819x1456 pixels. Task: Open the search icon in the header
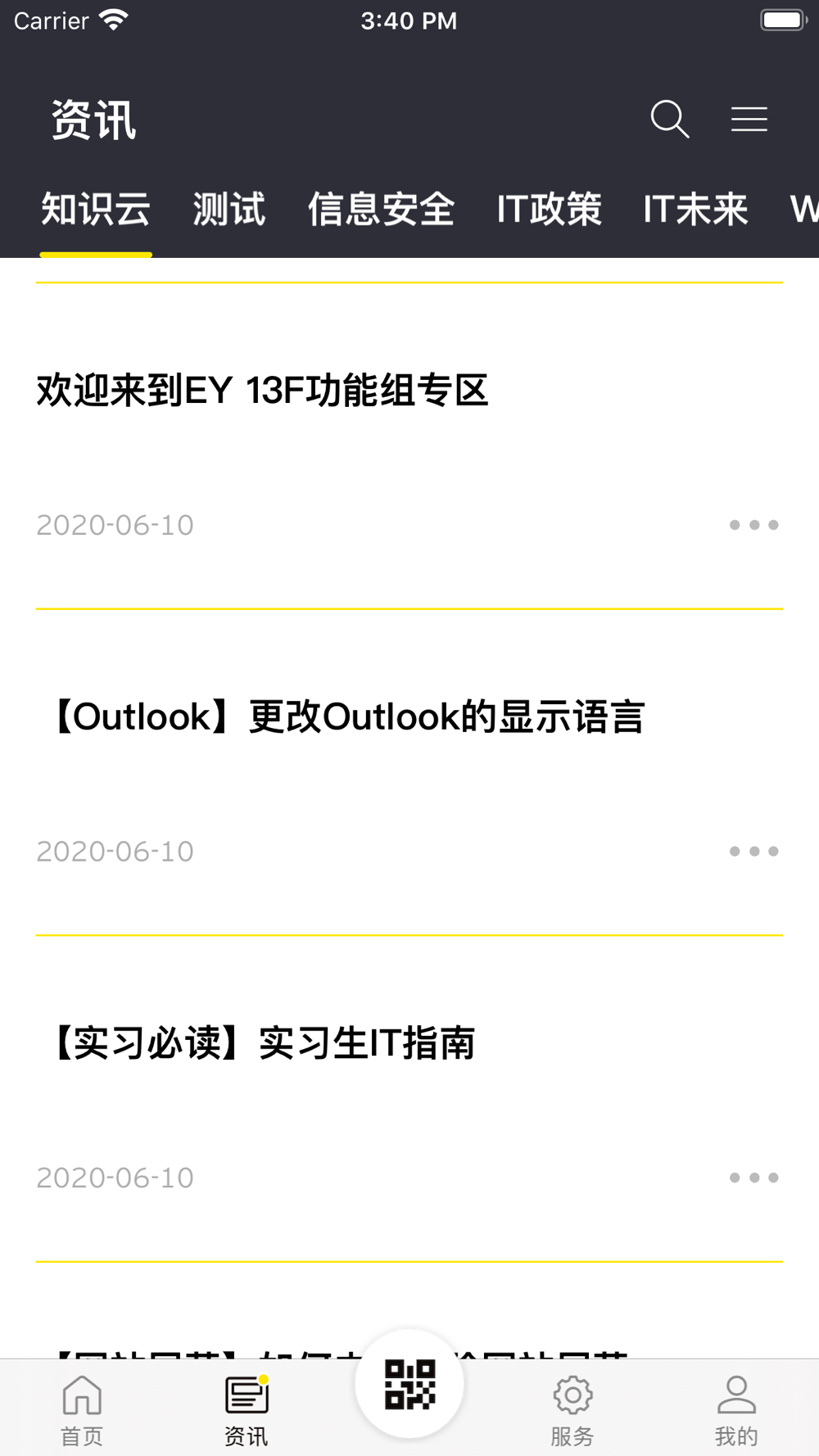point(669,120)
